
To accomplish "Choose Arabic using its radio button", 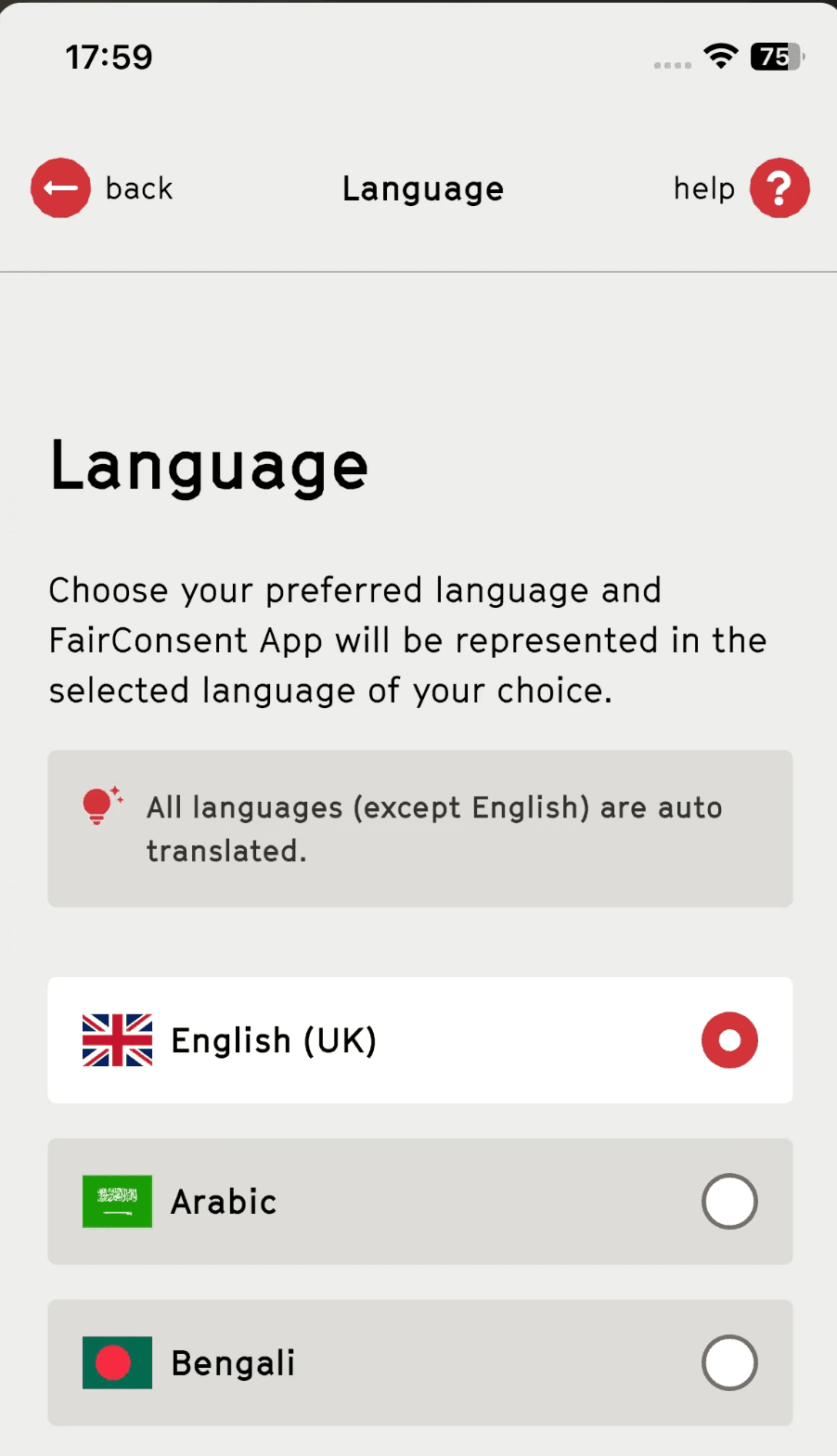I will (x=729, y=1201).
